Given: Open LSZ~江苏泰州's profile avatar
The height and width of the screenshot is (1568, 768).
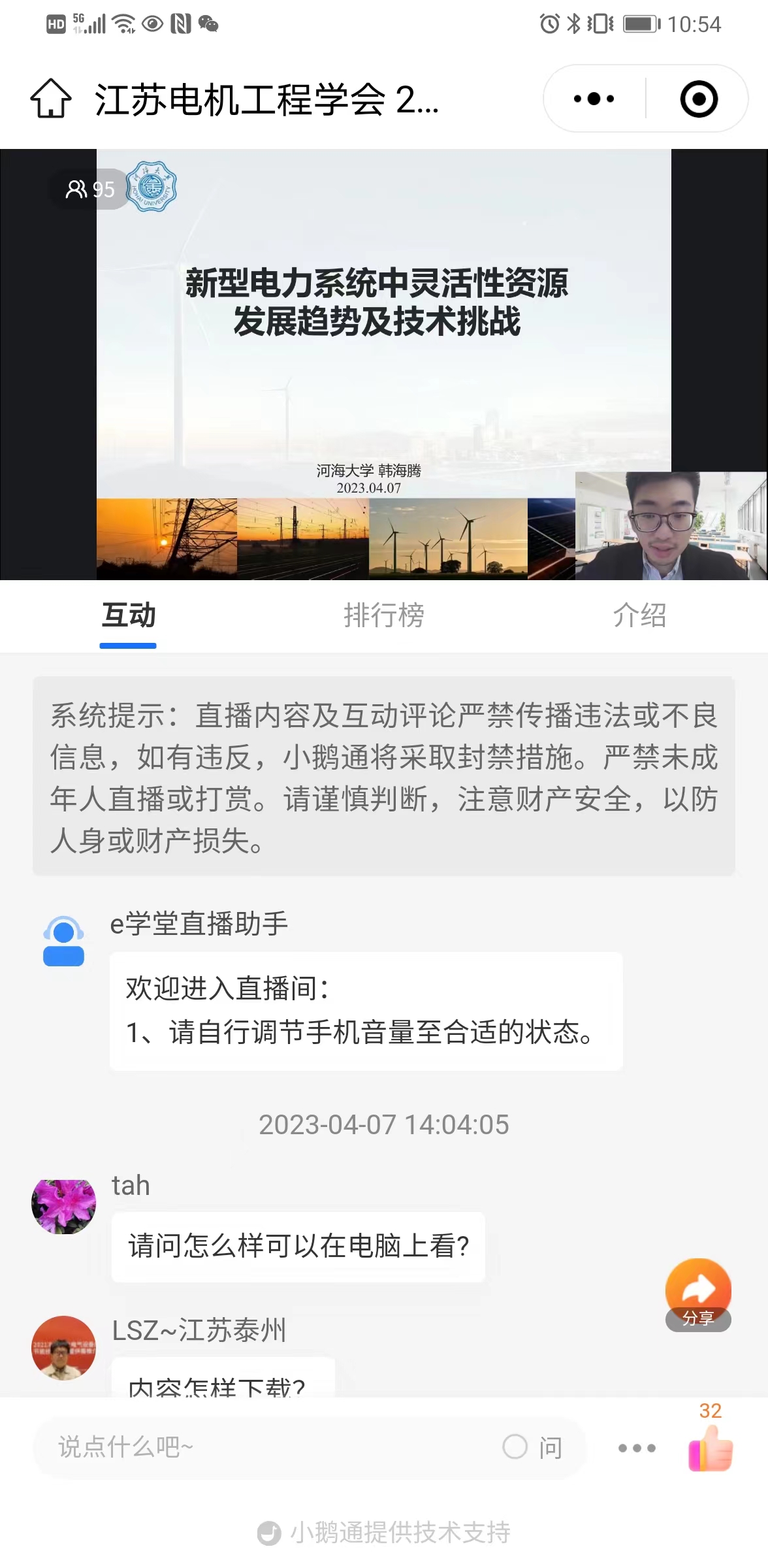Looking at the screenshot, I should click(63, 1347).
